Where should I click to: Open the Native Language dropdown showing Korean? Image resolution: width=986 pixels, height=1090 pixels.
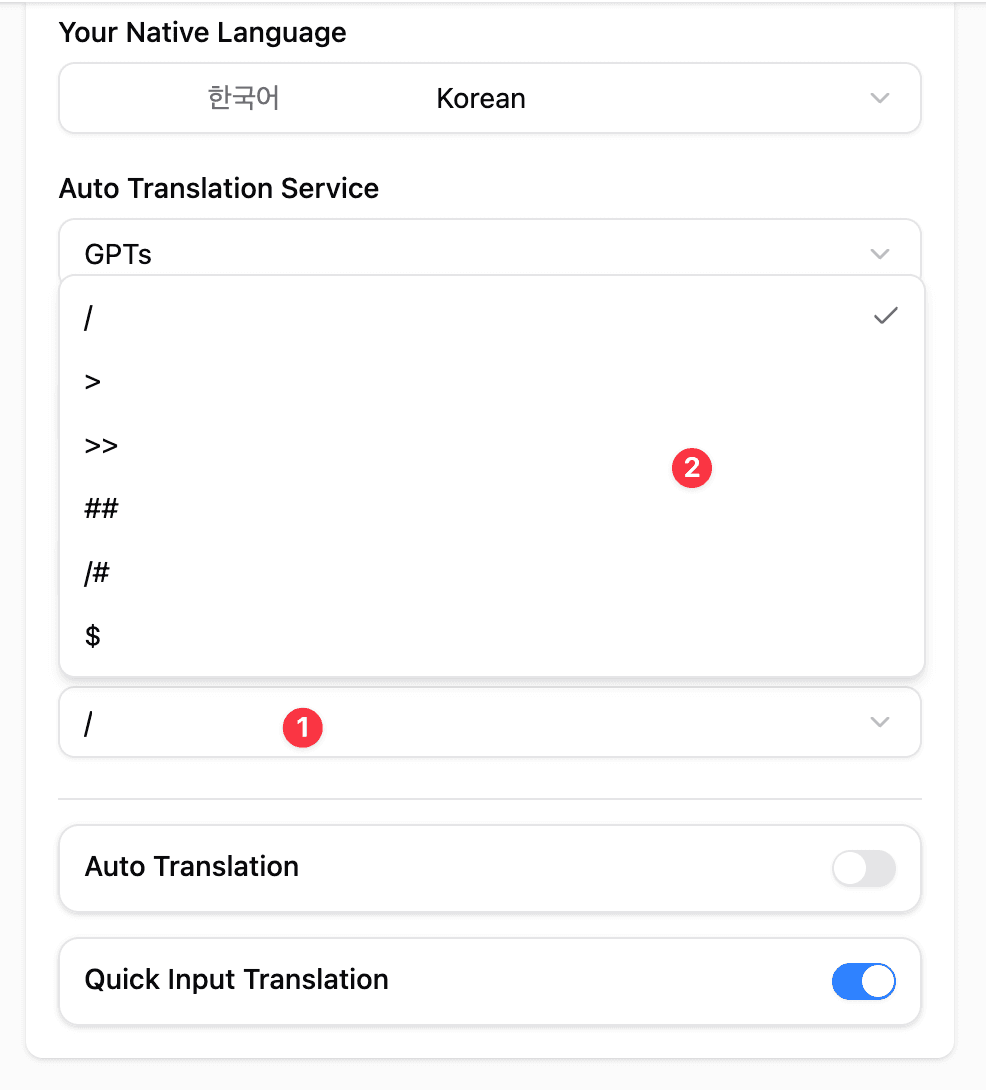click(x=489, y=98)
